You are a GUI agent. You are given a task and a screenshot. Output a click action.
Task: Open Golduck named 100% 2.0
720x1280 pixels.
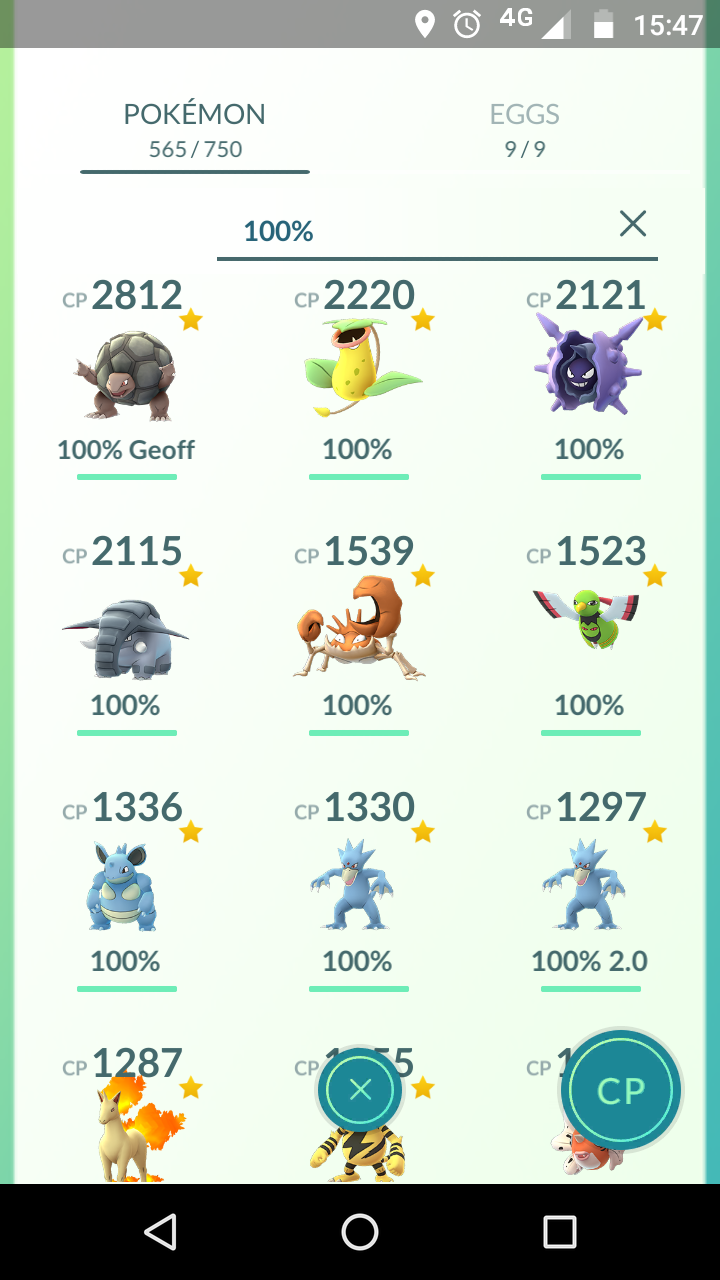tap(590, 890)
